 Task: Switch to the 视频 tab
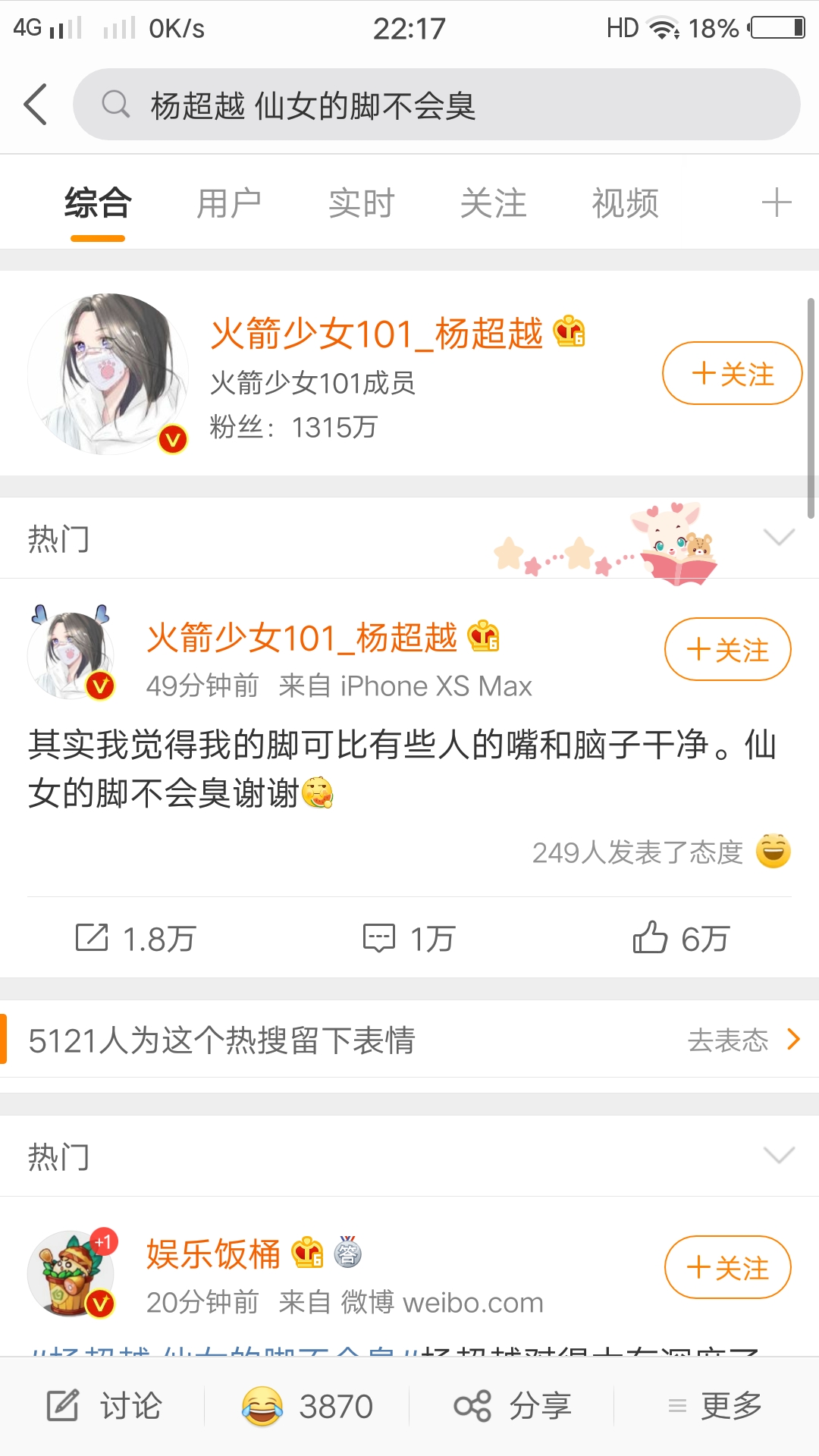[x=623, y=202]
